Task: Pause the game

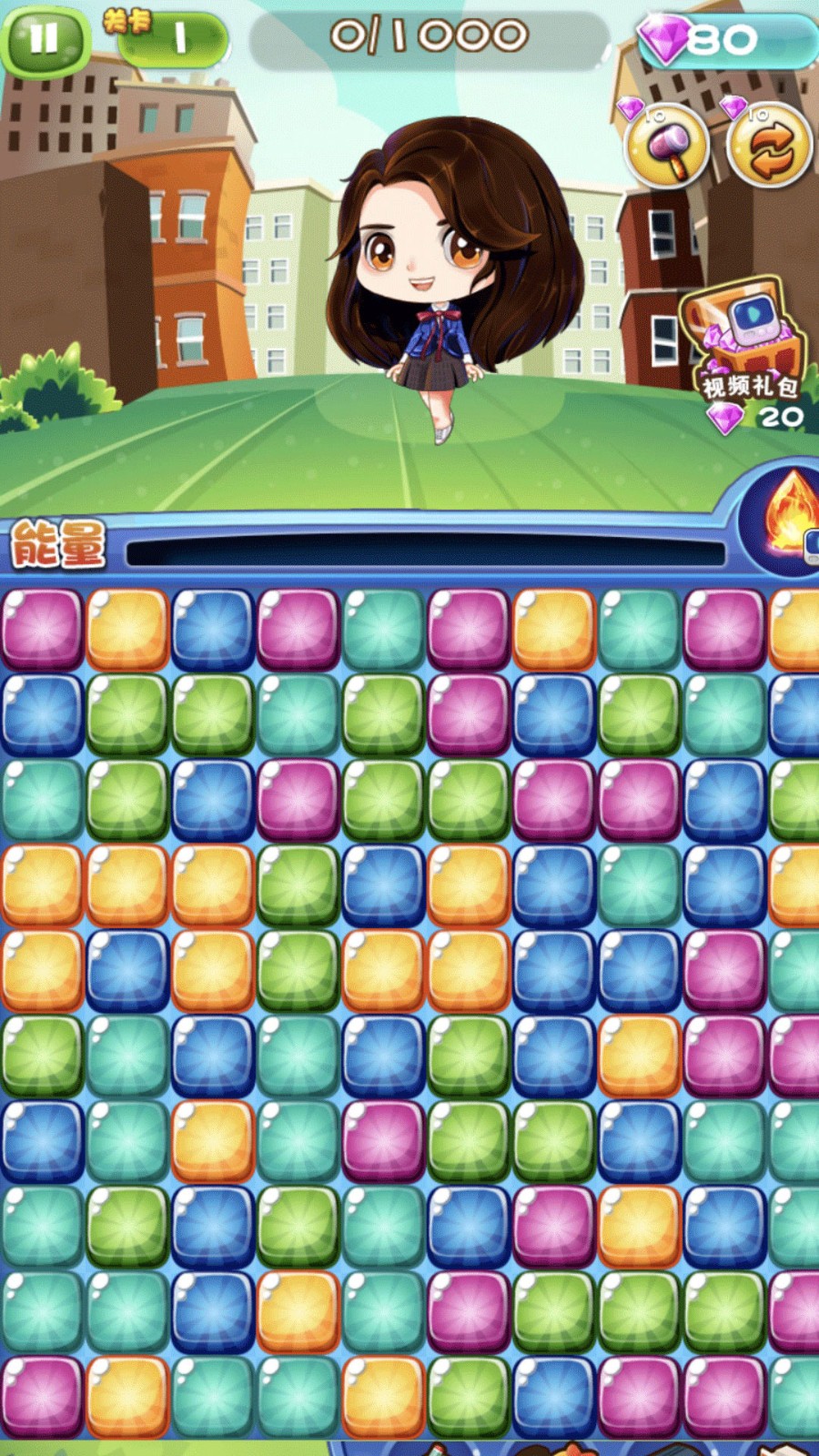Action: (43, 39)
